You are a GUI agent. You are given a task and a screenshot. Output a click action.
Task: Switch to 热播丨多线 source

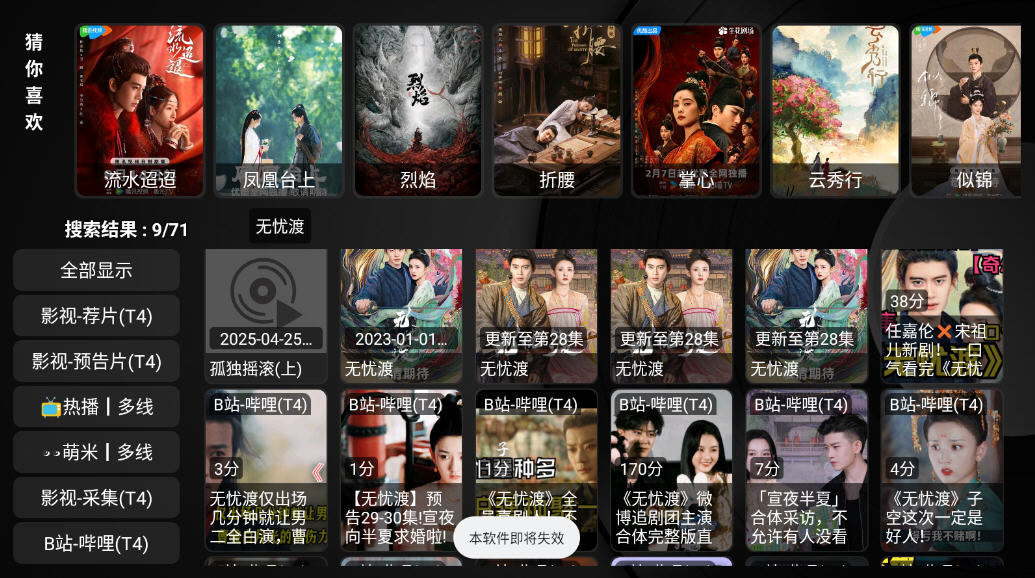[x=96, y=407]
